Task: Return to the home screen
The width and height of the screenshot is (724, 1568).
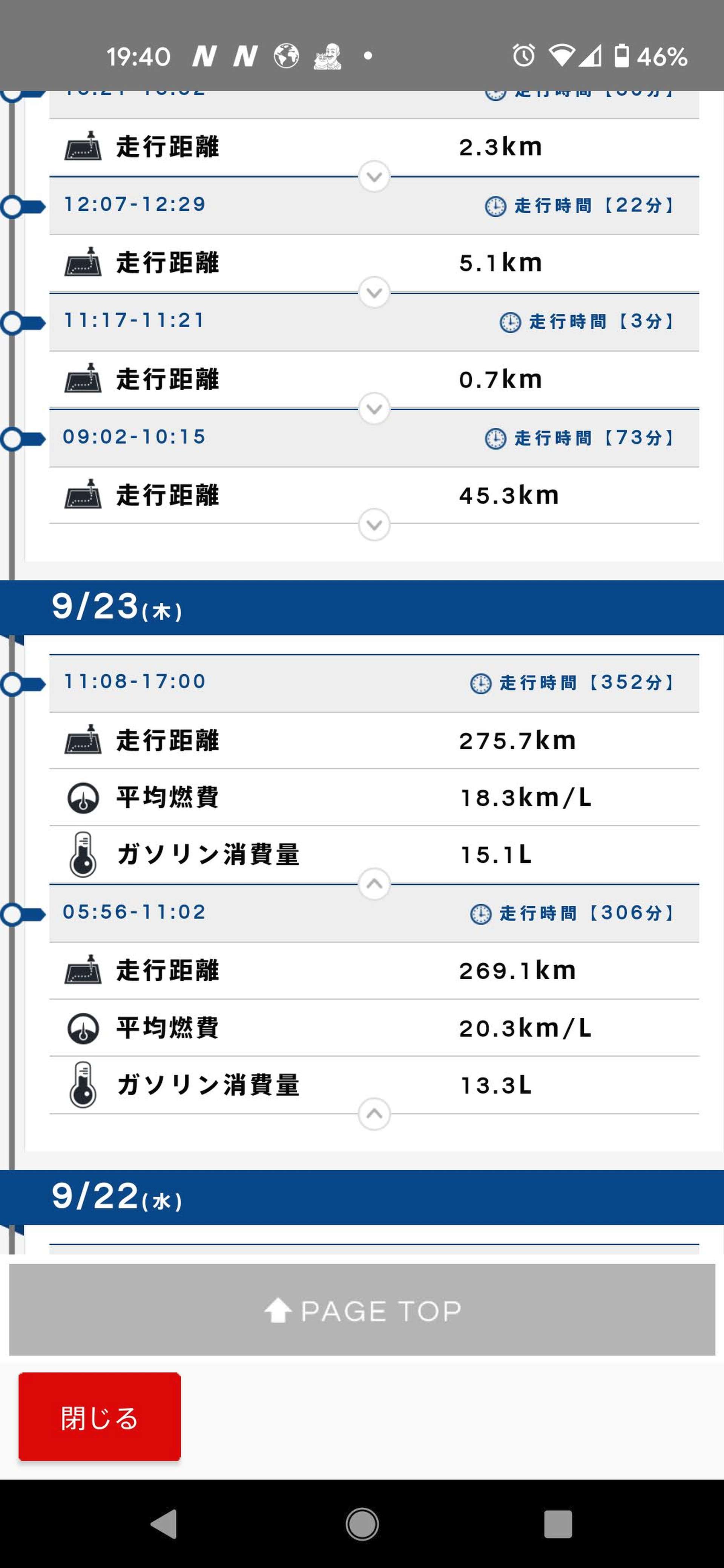Action: coord(362,1524)
